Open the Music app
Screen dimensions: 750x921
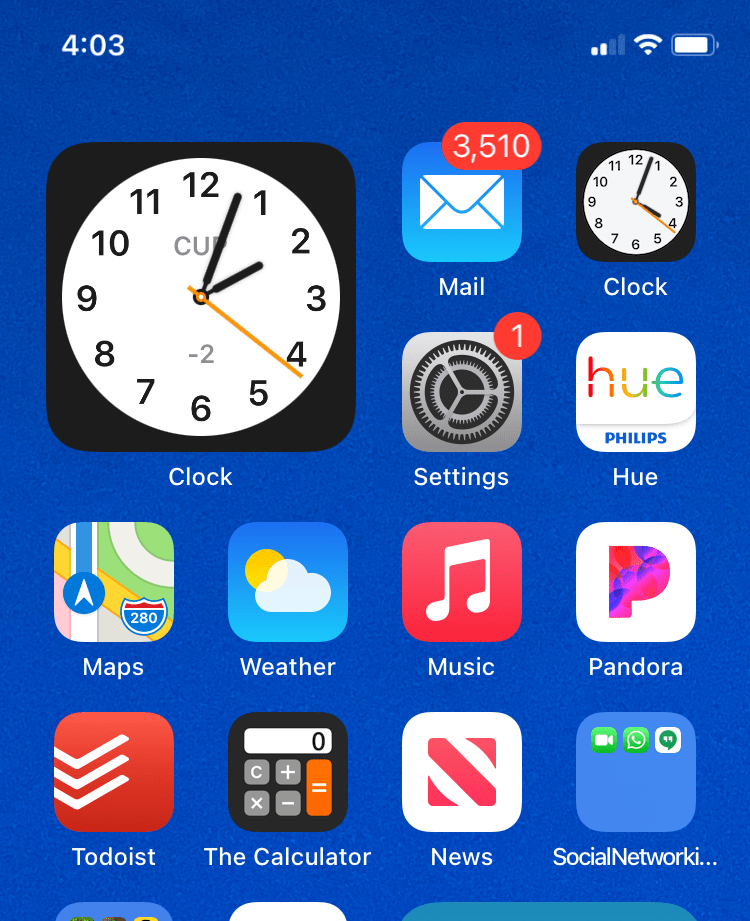[x=461, y=582]
